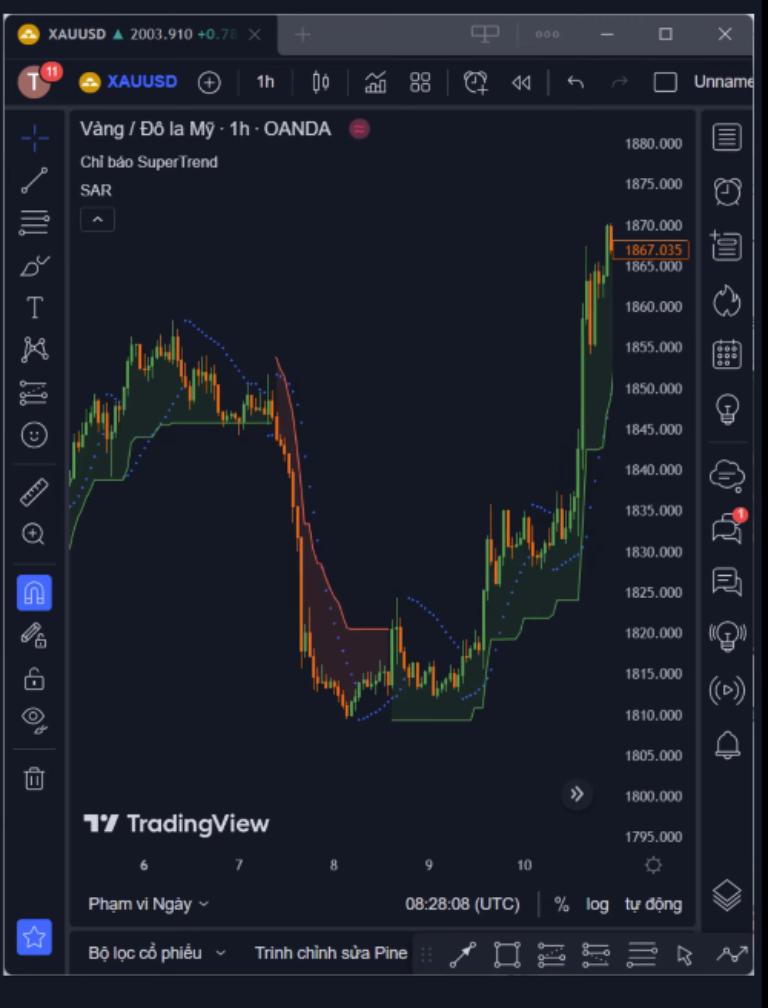The width and height of the screenshot is (768, 1008).
Task: Open the Phạm vi Ngày date range dropdown
Action: click(148, 903)
